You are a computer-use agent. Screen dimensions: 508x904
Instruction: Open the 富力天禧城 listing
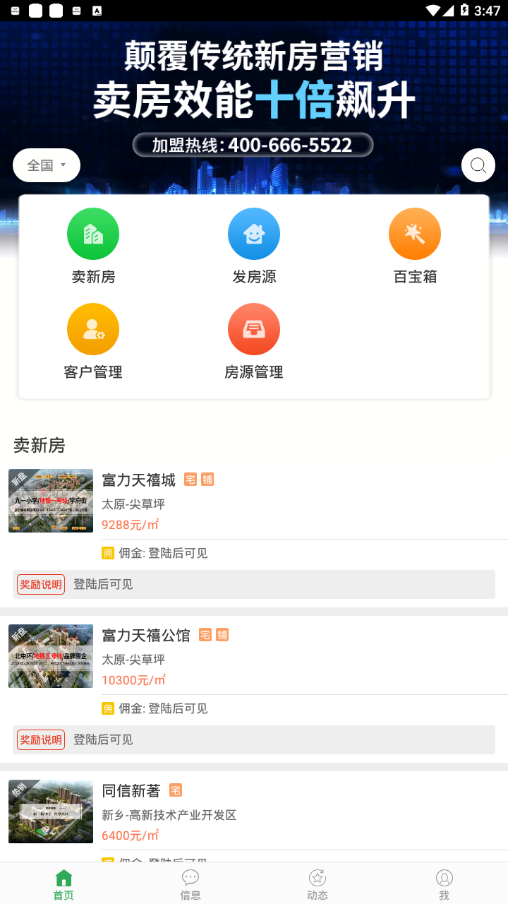[x=254, y=500]
